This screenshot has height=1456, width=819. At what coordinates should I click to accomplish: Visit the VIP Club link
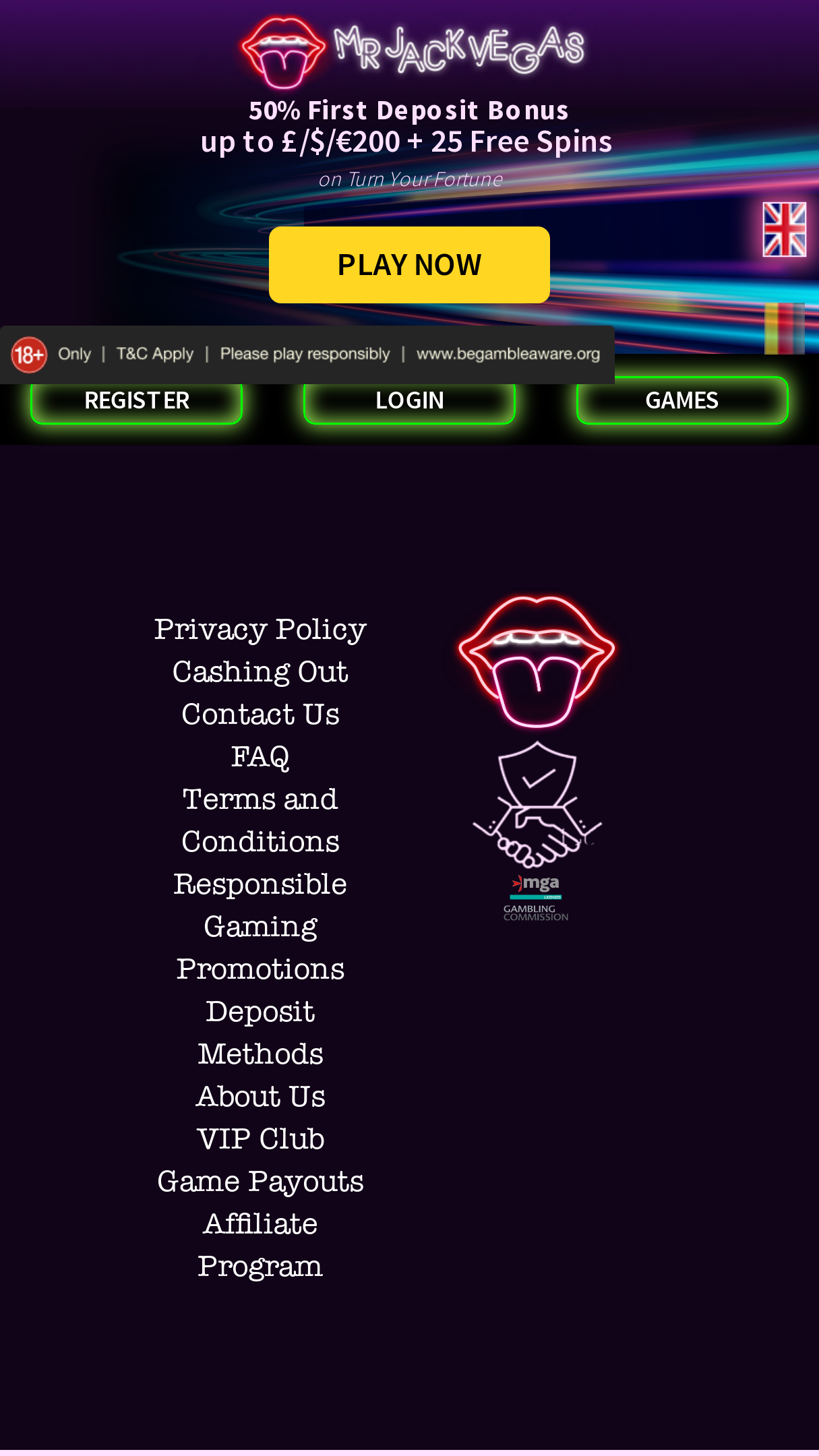click(260, 1139)
